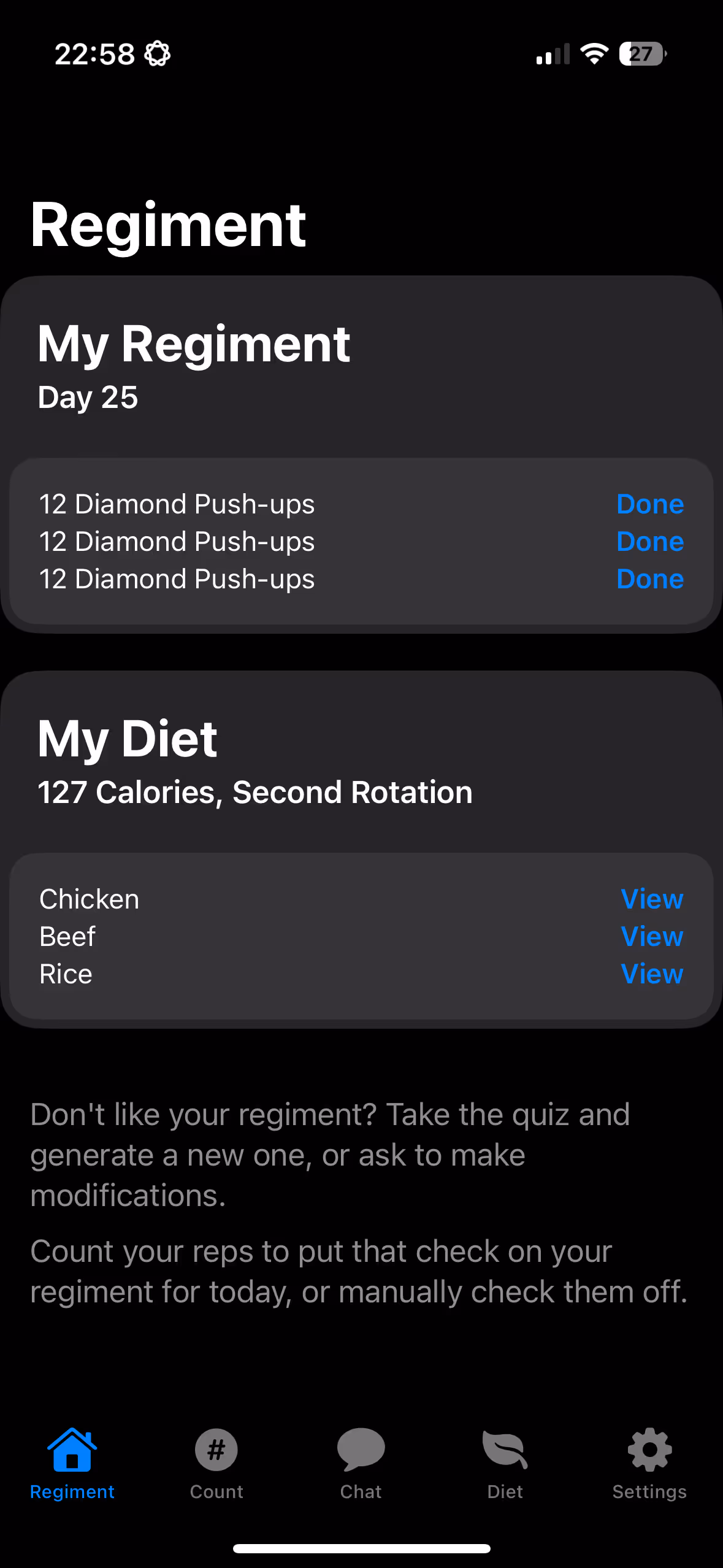Viewport: 723px width, 1568px height.
Task: Select the Regiment home tab
Action: coord(72,1464)
